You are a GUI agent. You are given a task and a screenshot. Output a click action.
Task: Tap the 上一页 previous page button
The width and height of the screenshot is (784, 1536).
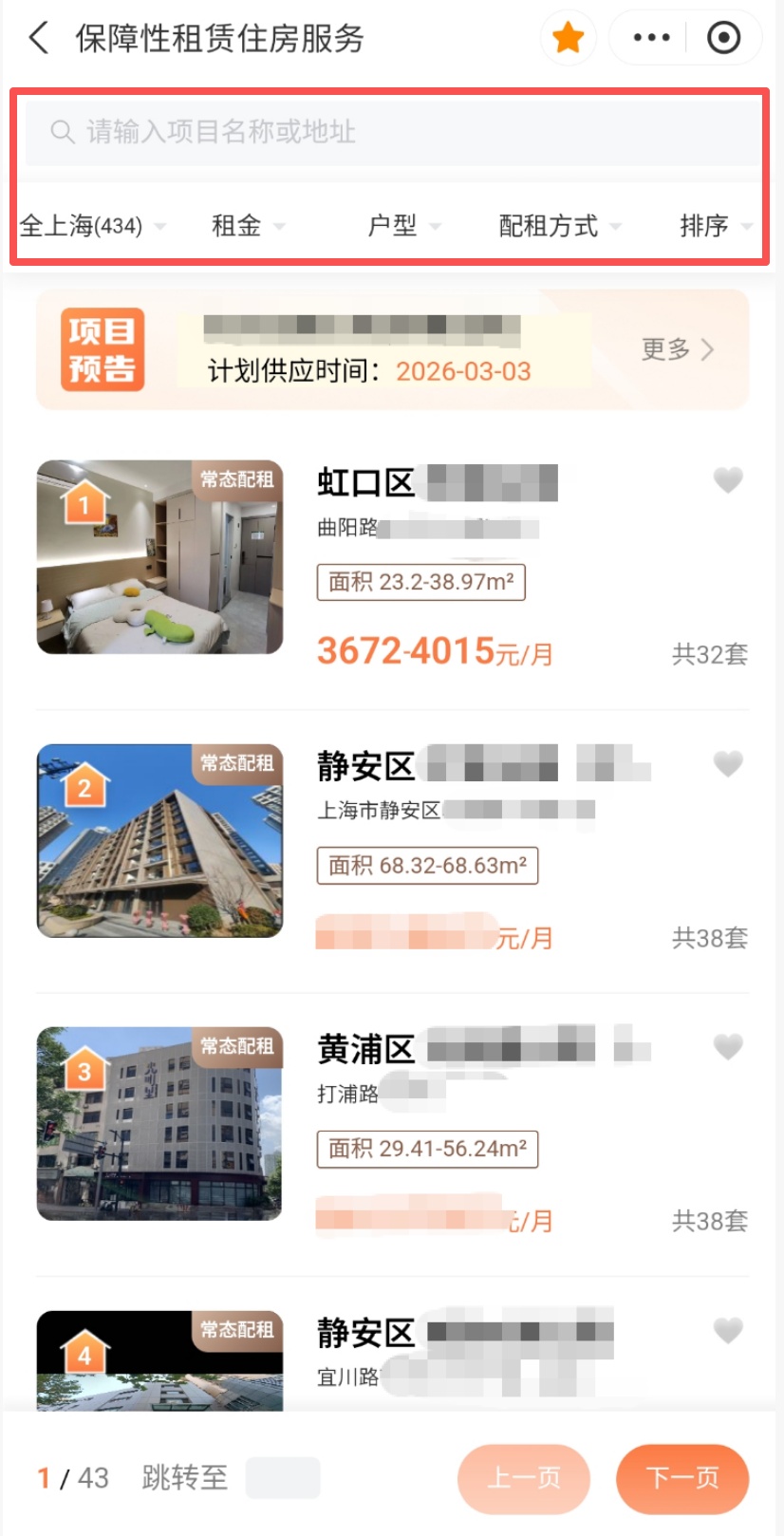(523, 1478)
